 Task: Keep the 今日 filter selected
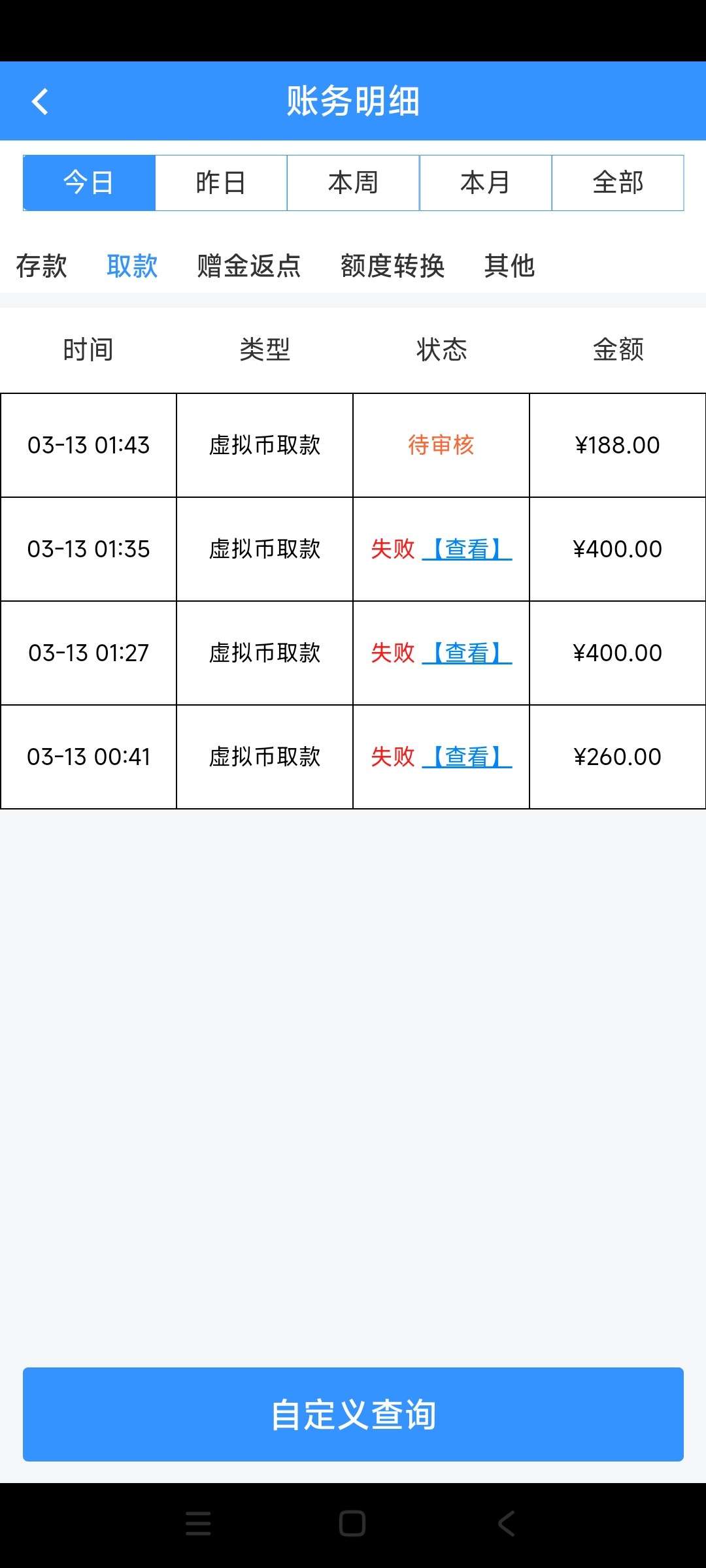pyautogui.click(x=89, y=183)
